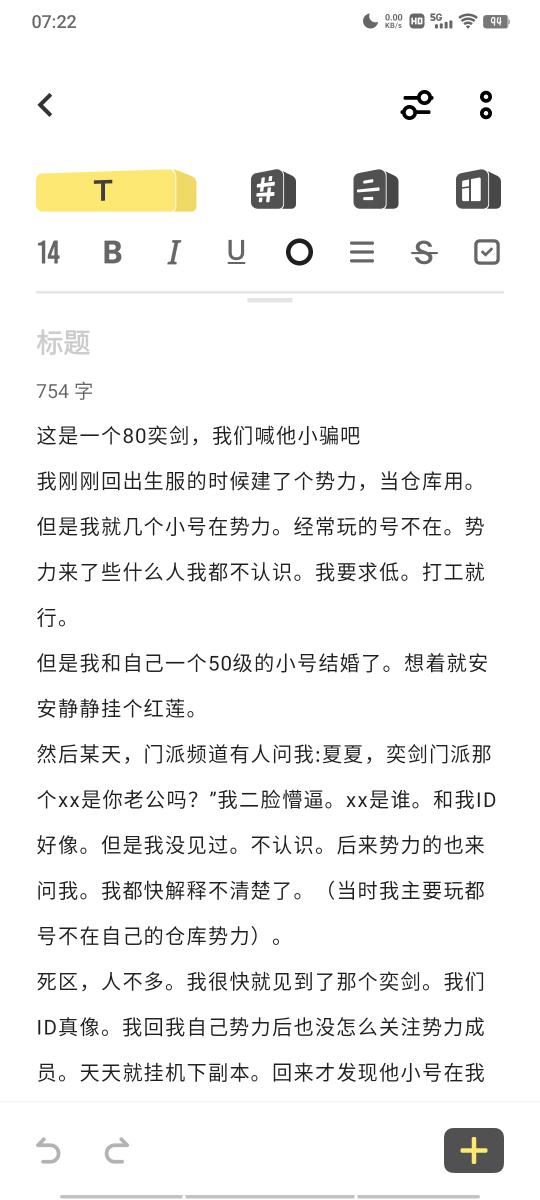Apply bold formatting
Viewport: 540px width, 1200px height.
[x=112, y=253]
